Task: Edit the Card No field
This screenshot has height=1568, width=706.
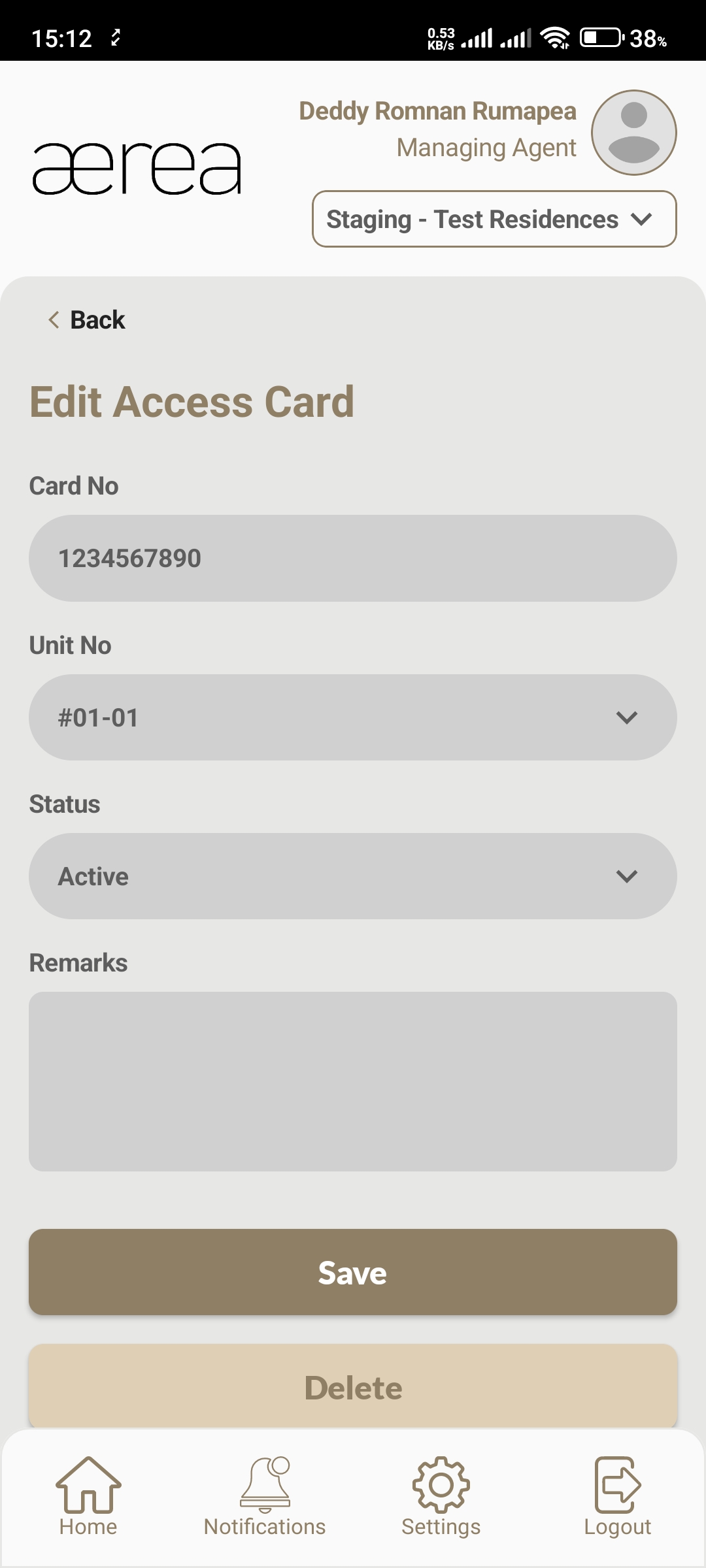Action: click(352, 559)
